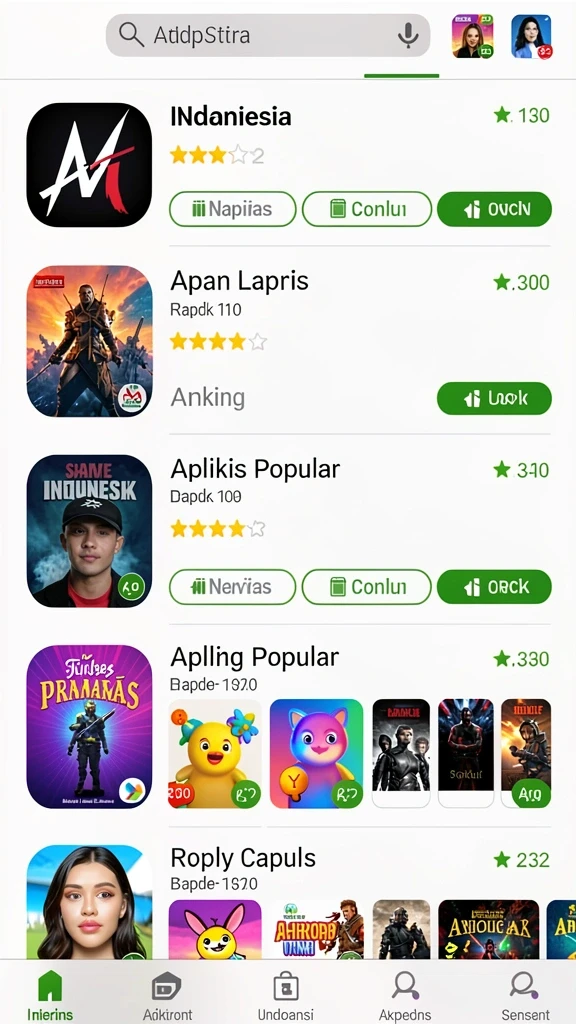This screenshot has width=576, height=1024.
Task: Tap the green Unok button
Action: coord(494,398)
